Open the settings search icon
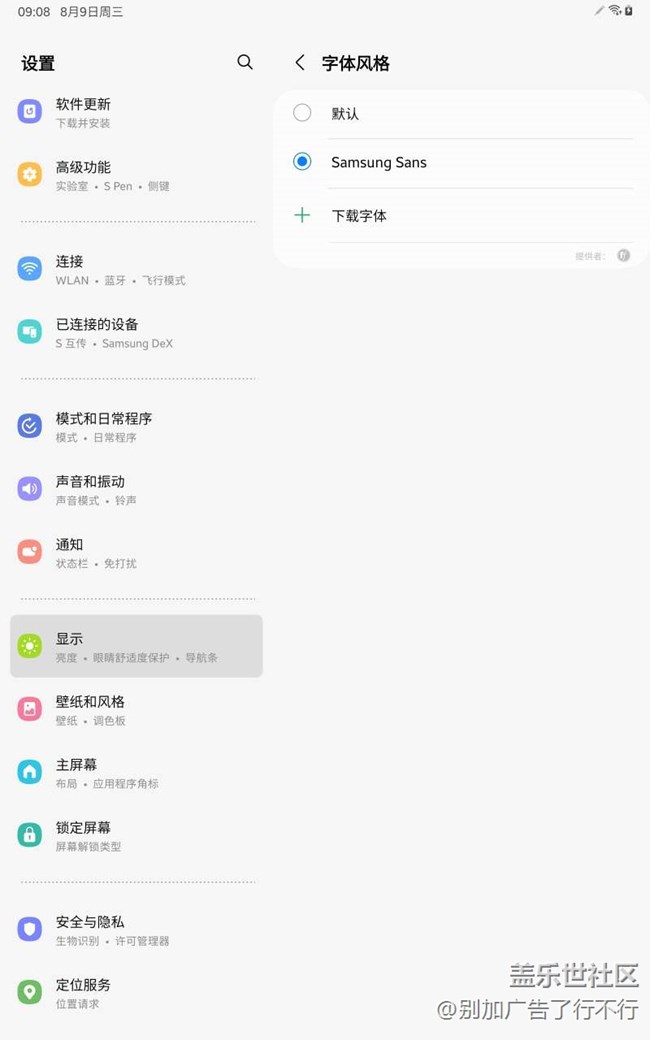The height and width of the screenshot is (1040, 650). point(245,63)
